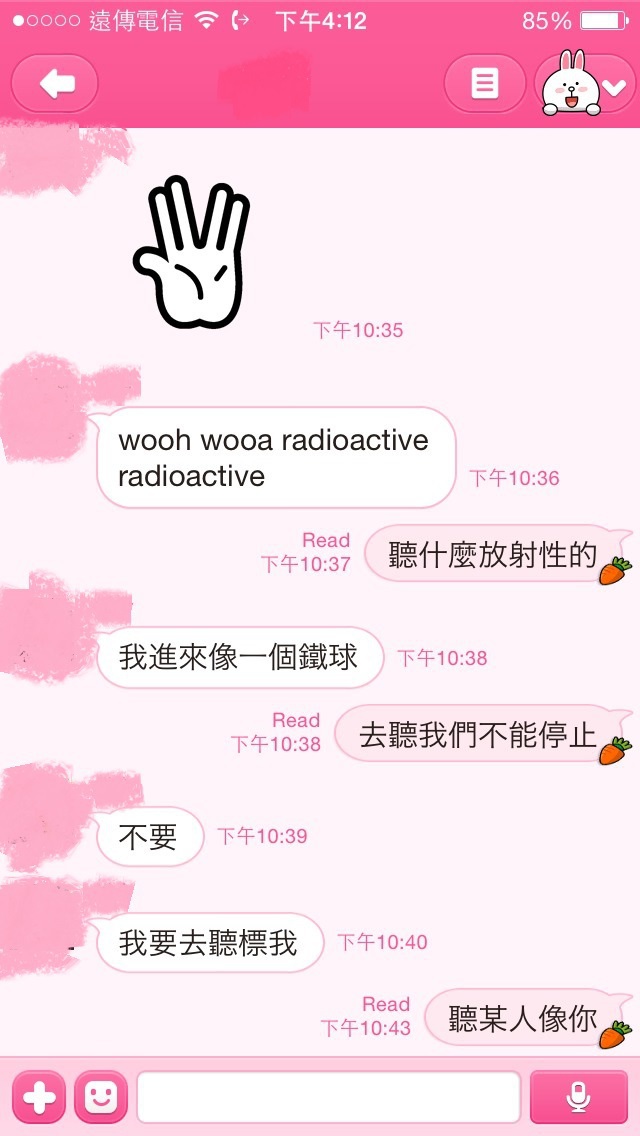Open the notes list icon

484,84
